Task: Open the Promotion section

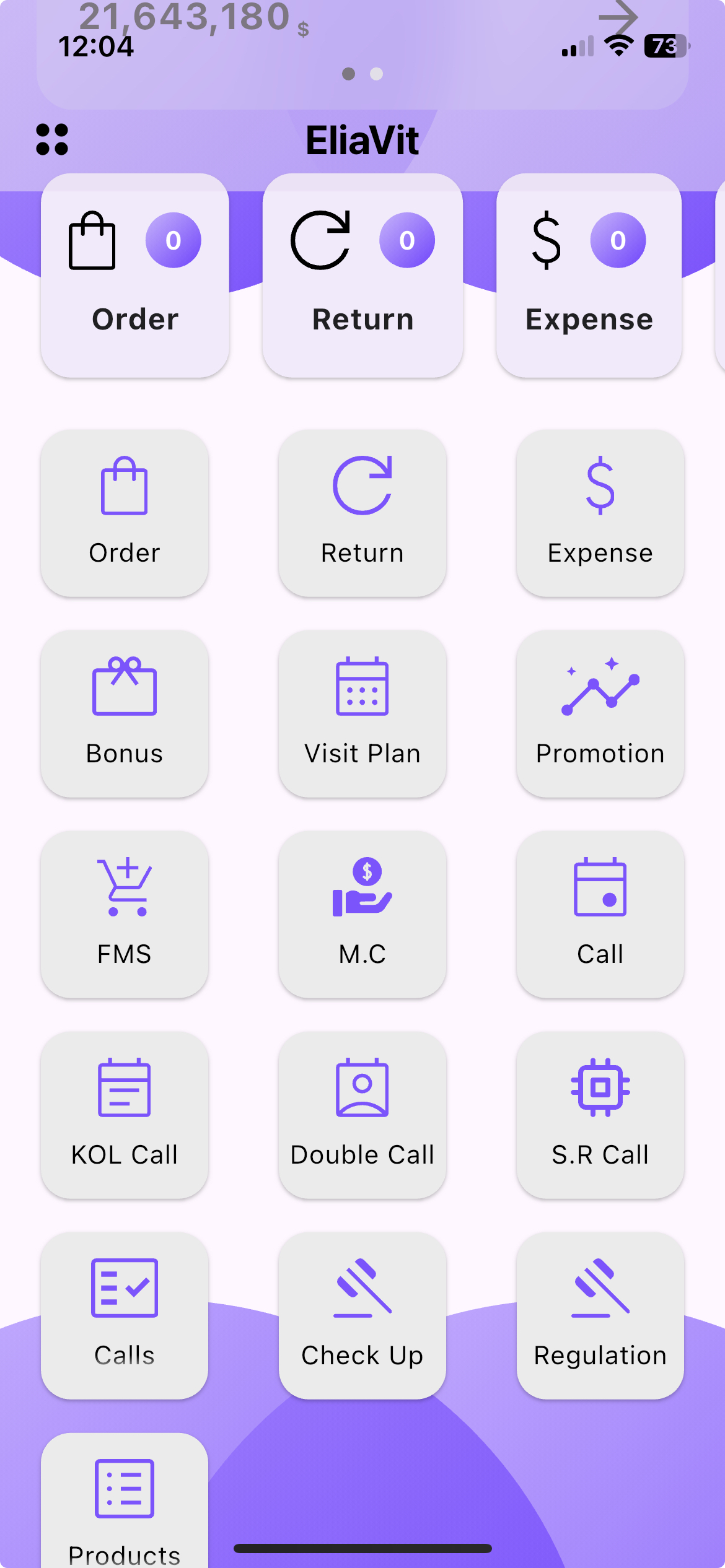Action: (x=600, y=713)
